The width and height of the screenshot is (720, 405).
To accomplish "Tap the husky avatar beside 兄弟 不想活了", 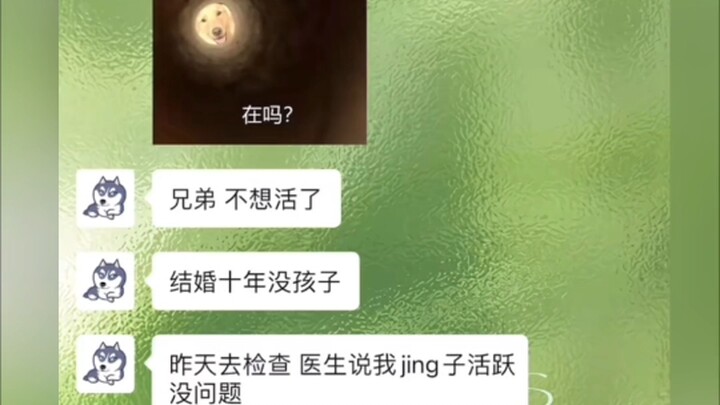I will coord(106,198).
